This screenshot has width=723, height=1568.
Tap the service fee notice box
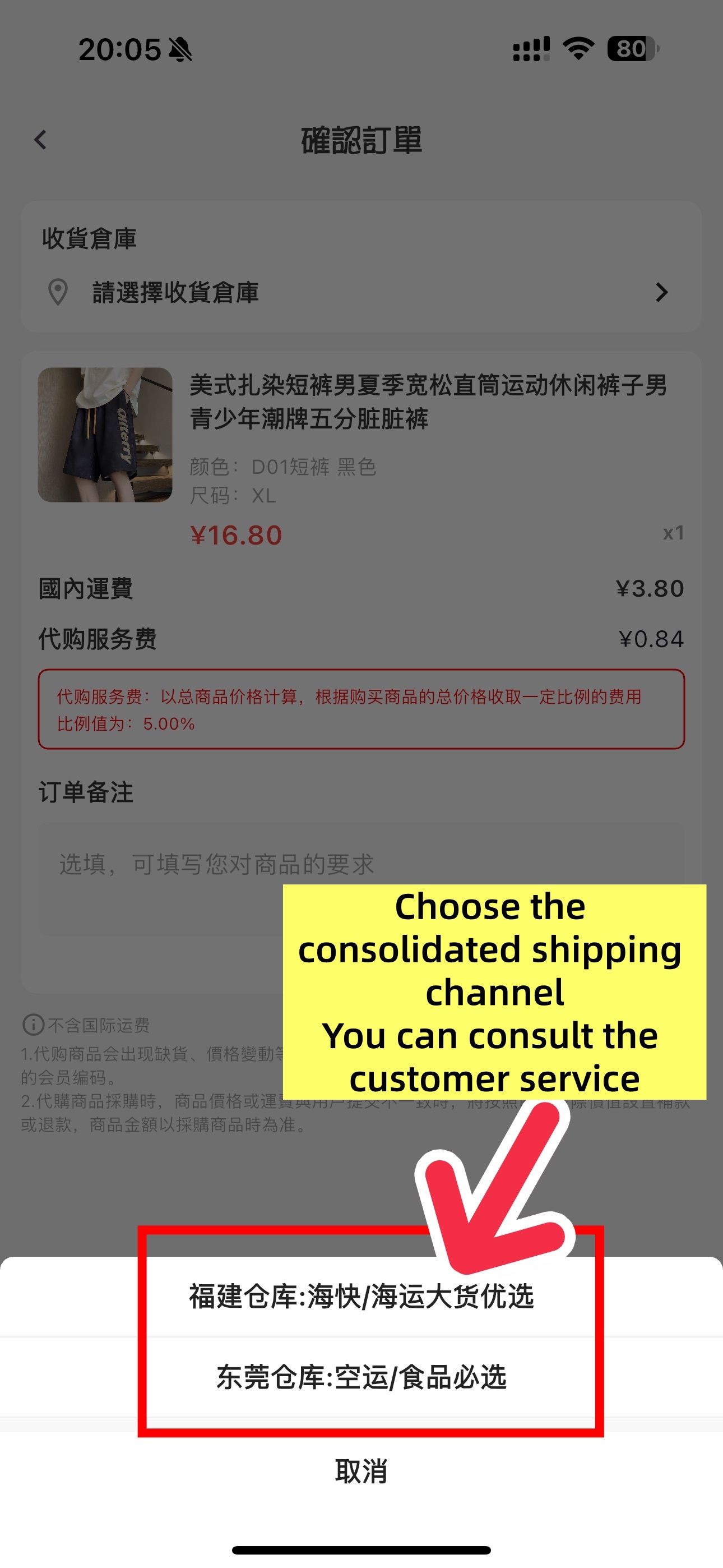pos(361,711)
